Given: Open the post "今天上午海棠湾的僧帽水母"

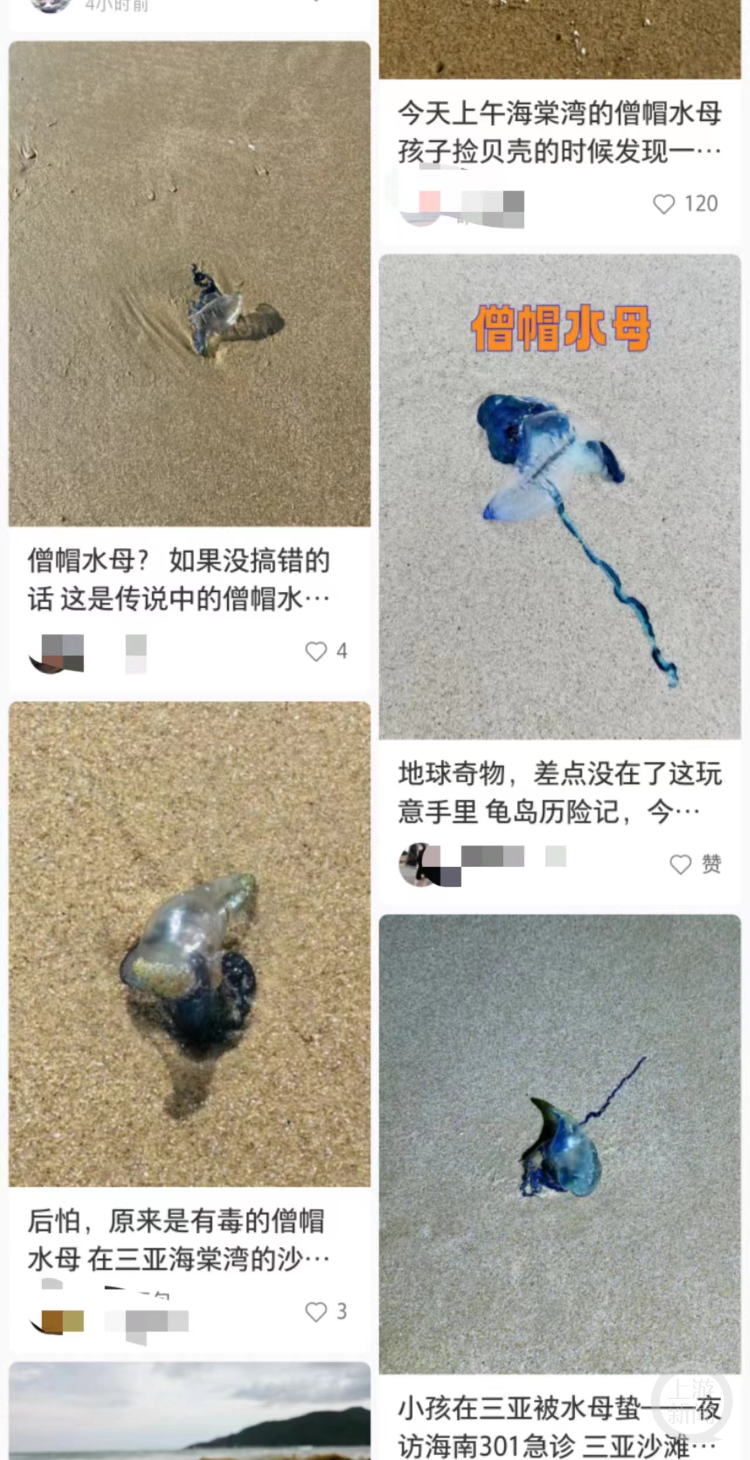Looking at the screenshot, I should coord(559,131).
